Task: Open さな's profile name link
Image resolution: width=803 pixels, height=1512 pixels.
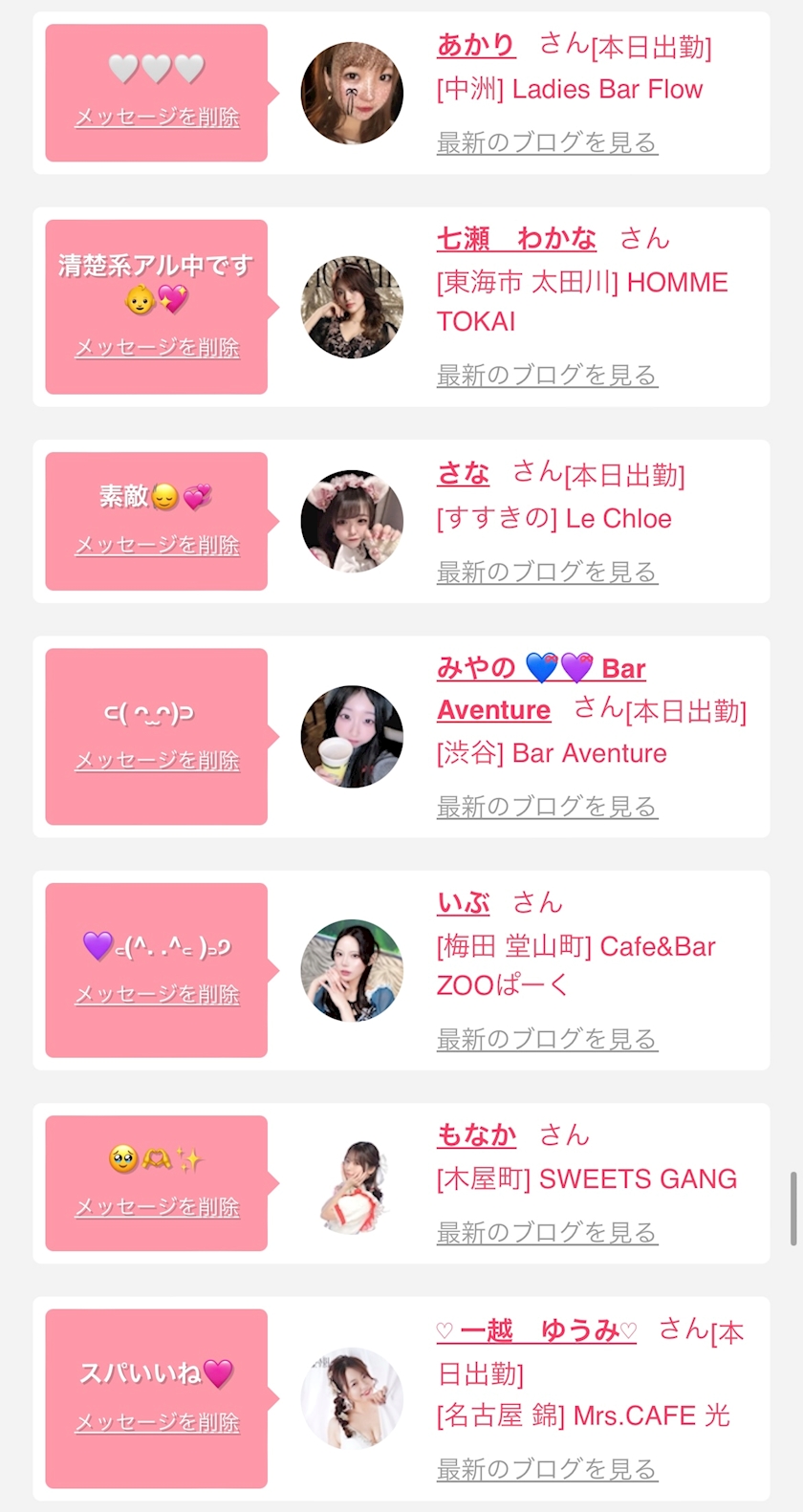Action: 464,473
